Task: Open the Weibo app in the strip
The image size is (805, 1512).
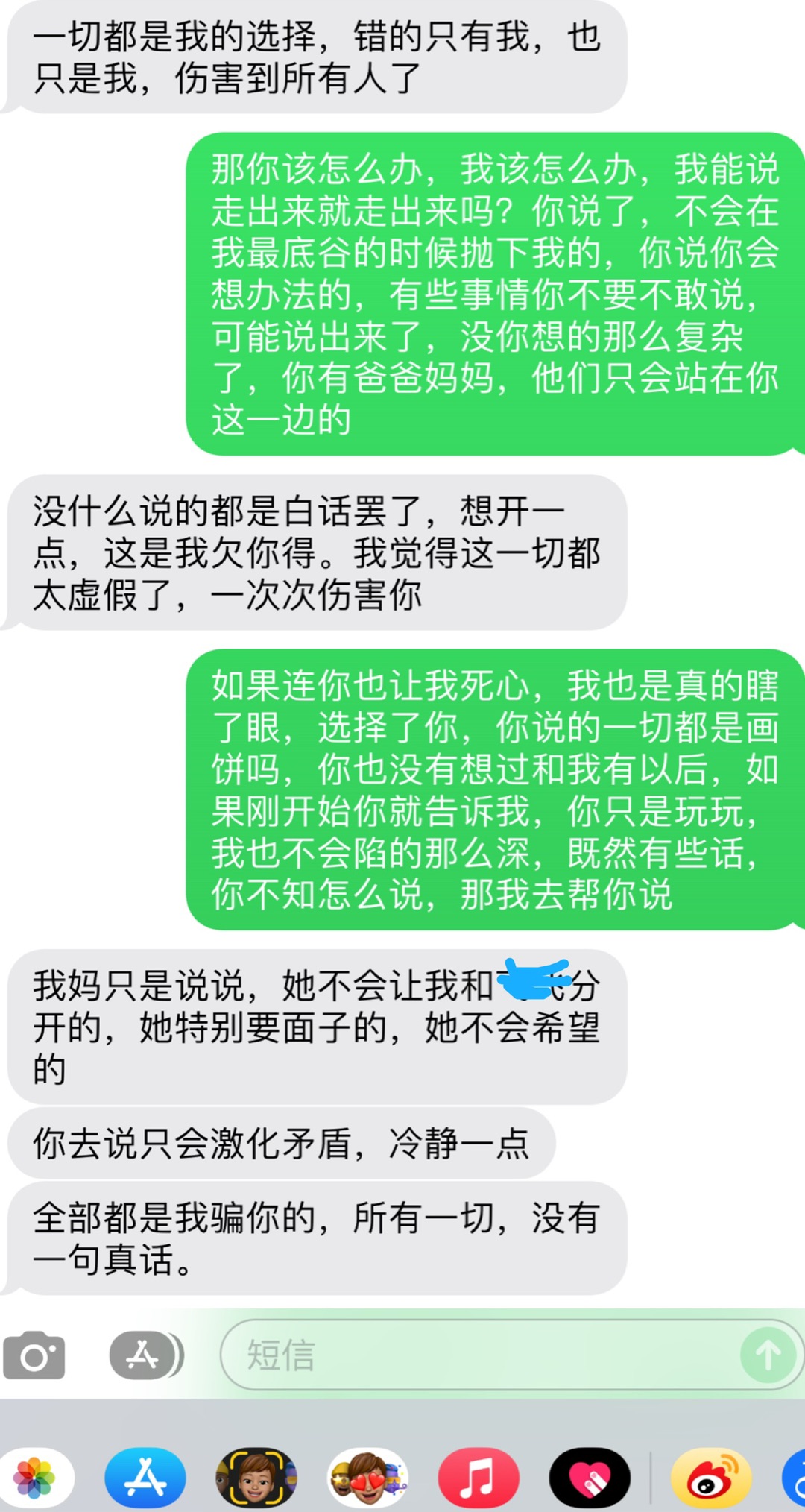Action: coord(710,1478)
